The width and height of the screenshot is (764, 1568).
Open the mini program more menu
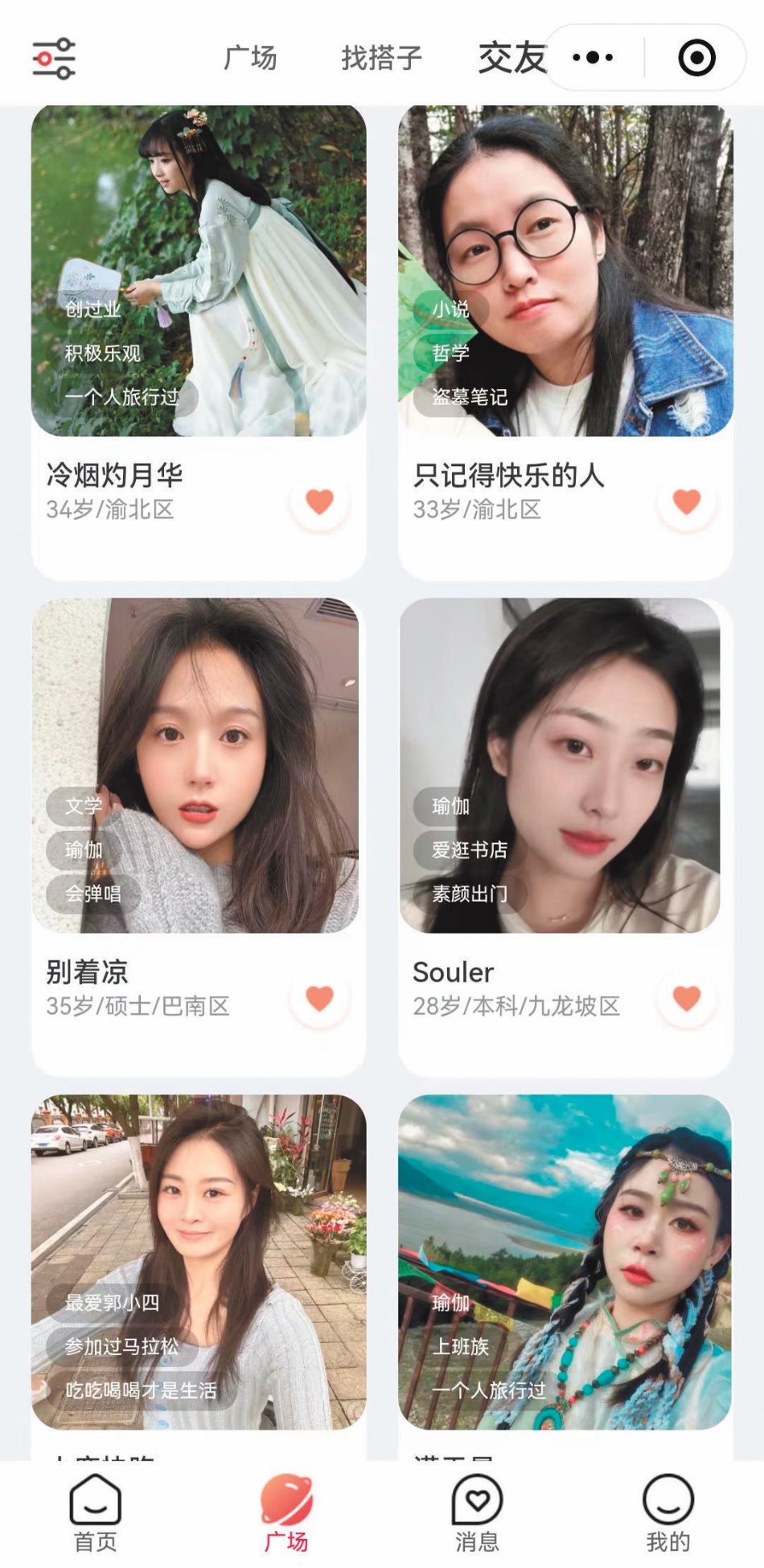click(593, 58)
